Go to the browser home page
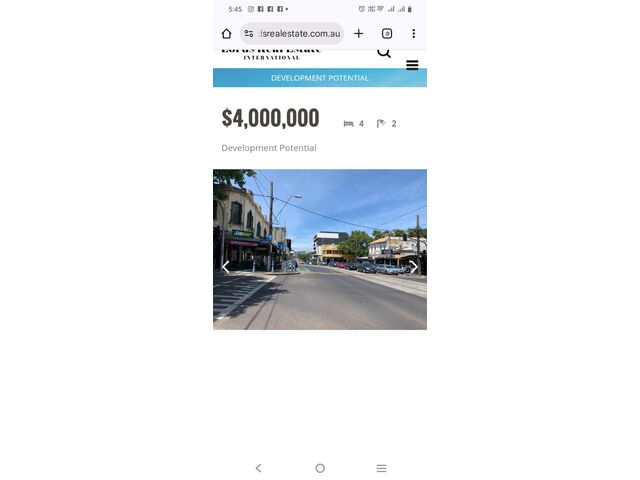 (x=227, y=33)
